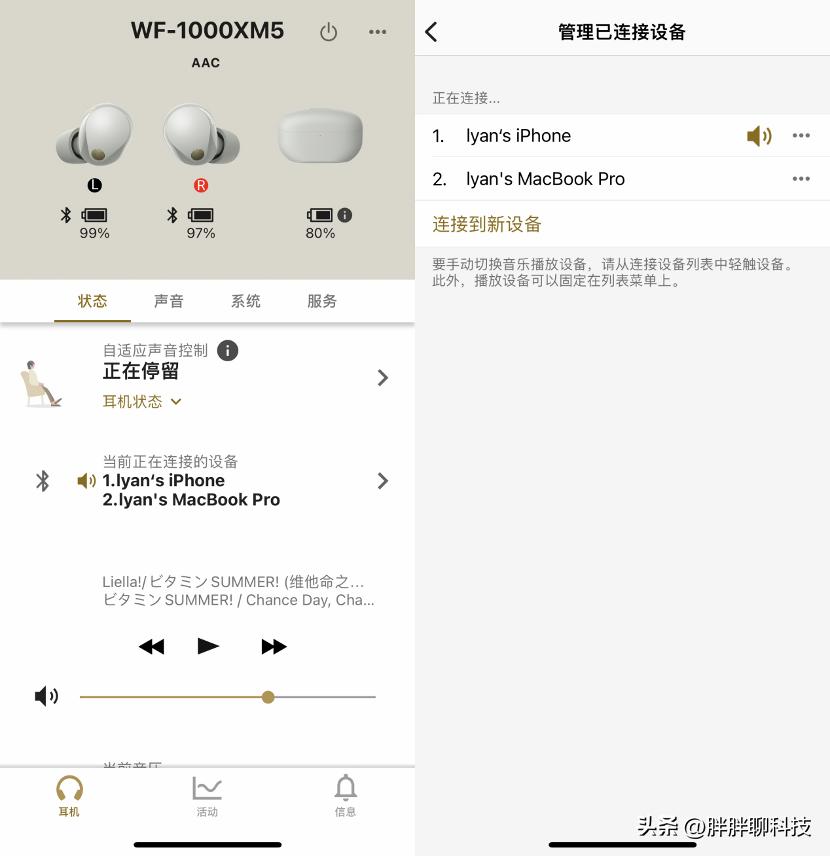Tap the power off icon
830x856 pixels.
328,31
